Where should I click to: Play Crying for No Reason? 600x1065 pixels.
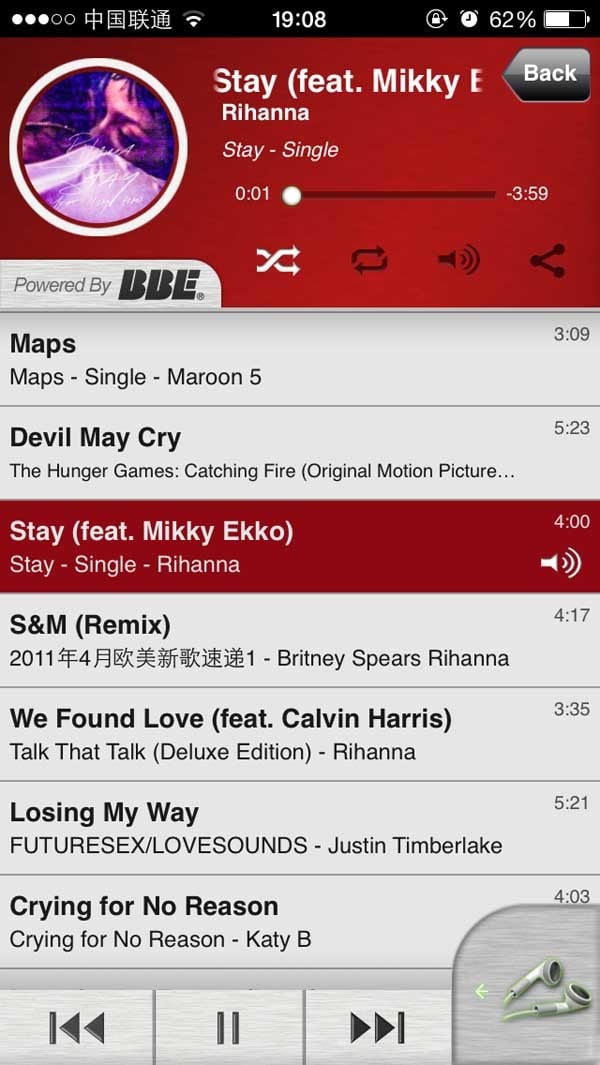pyautogui.click(x=230, y=921)
